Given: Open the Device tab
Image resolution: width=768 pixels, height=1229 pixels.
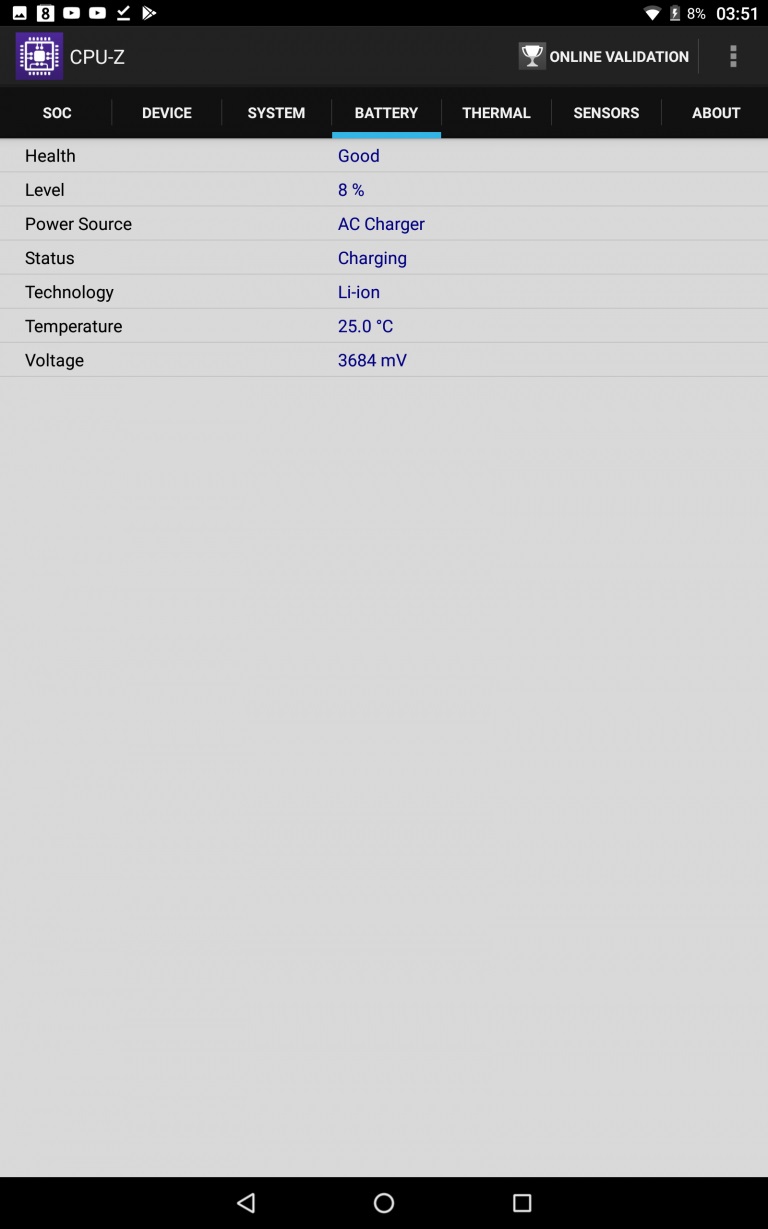Looking at the screenshot, I should (167, 113).
